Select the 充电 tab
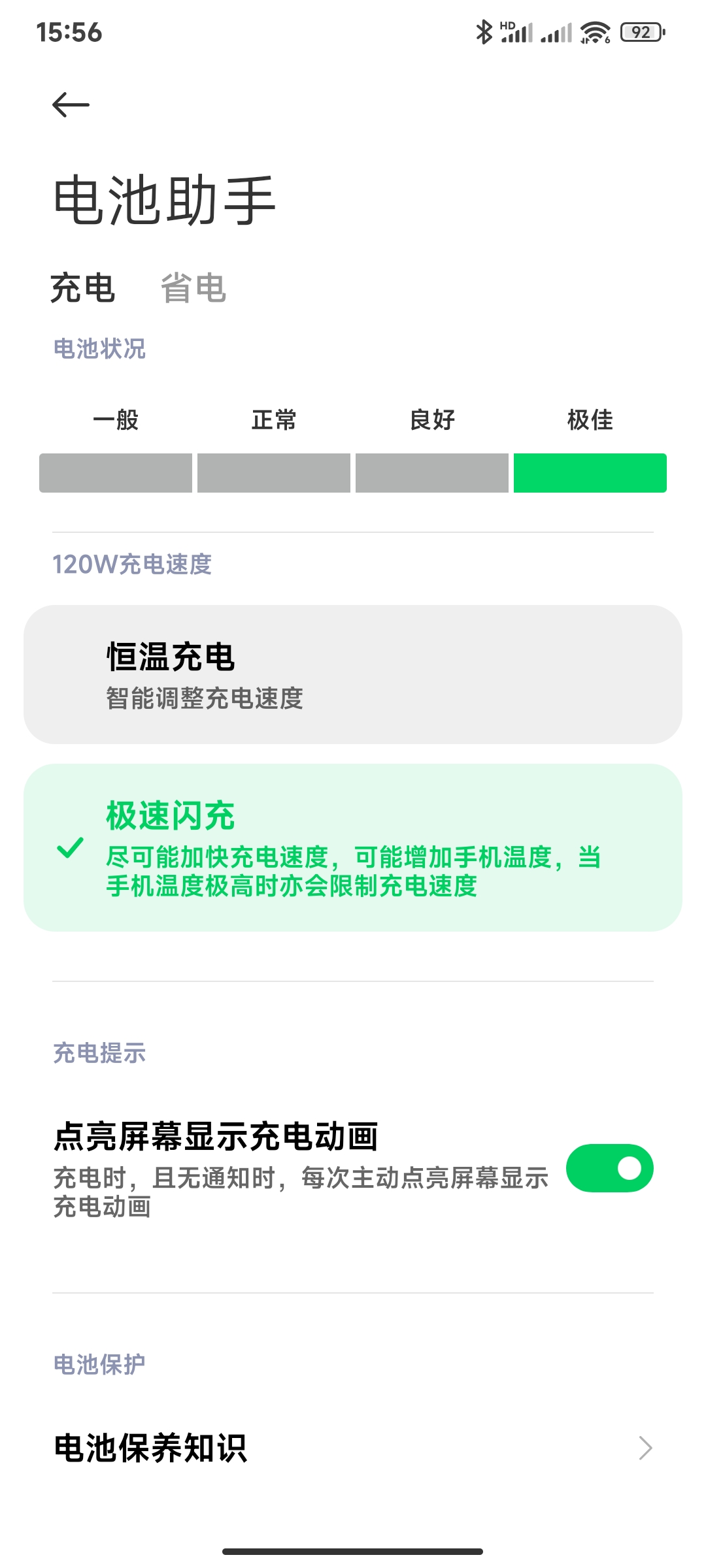This screenshot has width=706, height=1568. coord(83,288)
